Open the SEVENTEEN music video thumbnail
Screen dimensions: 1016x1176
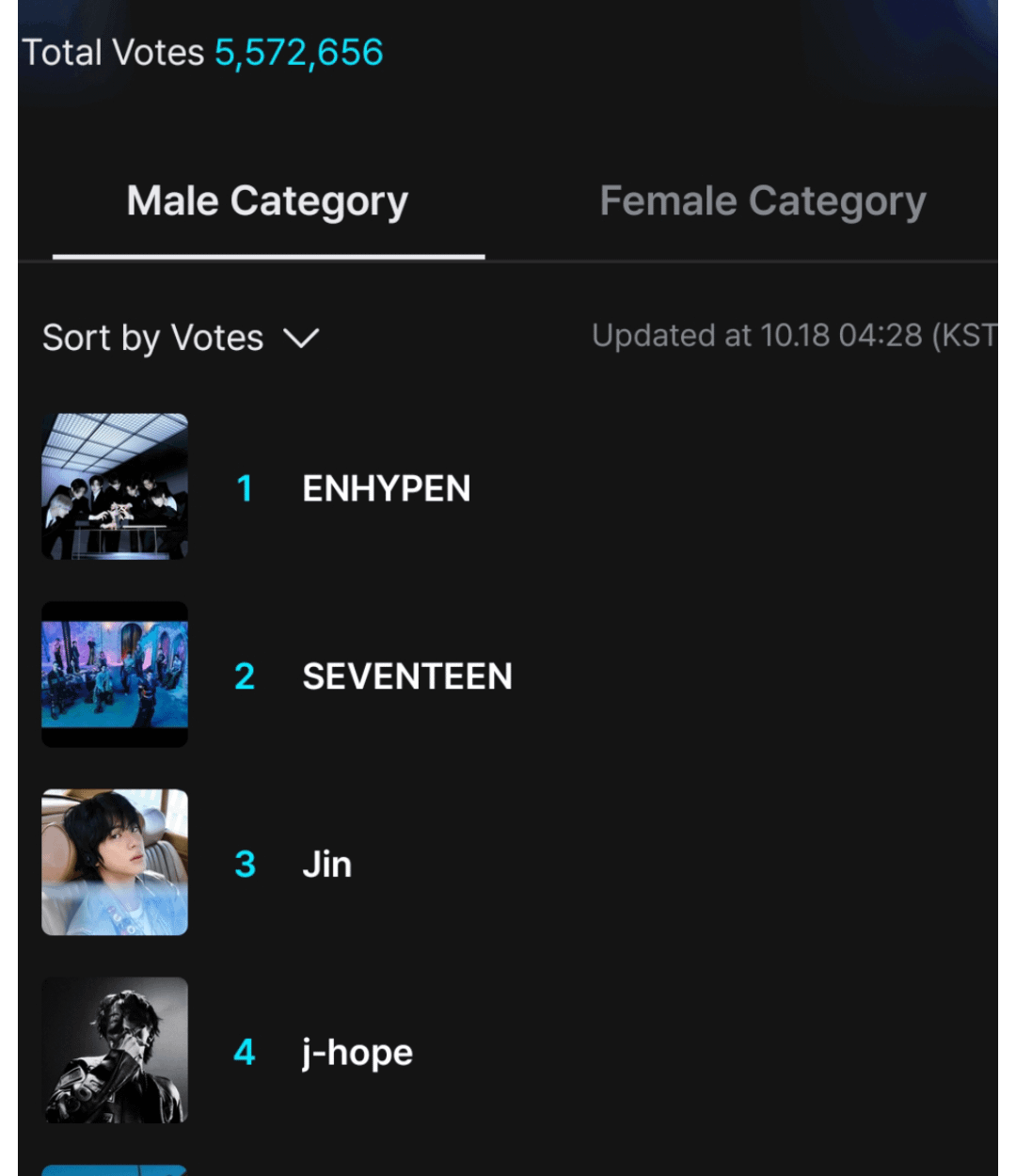[114, 674]
